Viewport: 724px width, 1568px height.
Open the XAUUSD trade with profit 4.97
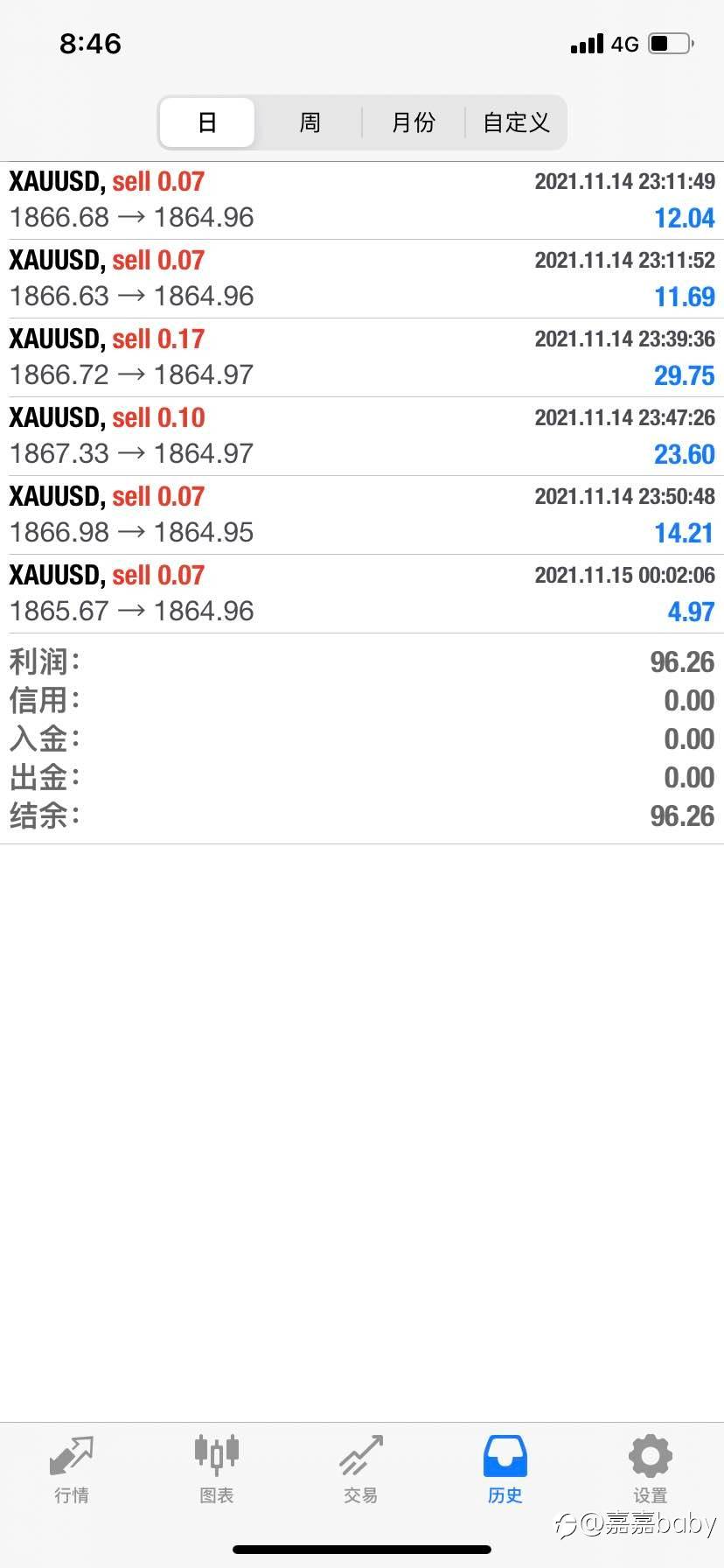tap(362, 594)
